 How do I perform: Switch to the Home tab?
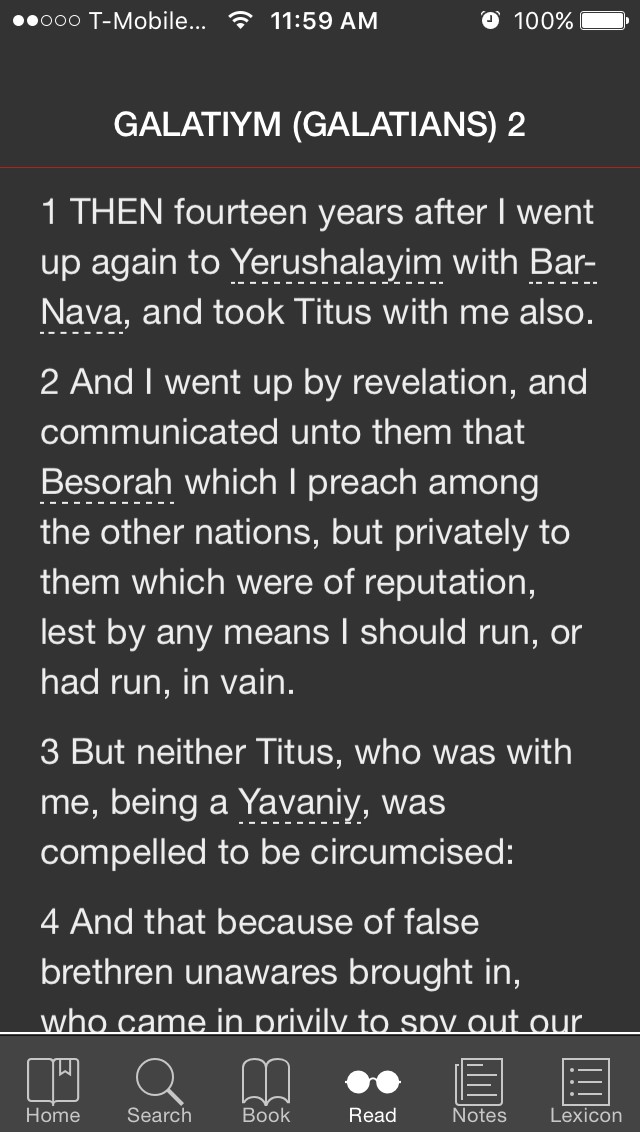point(53,1090)
